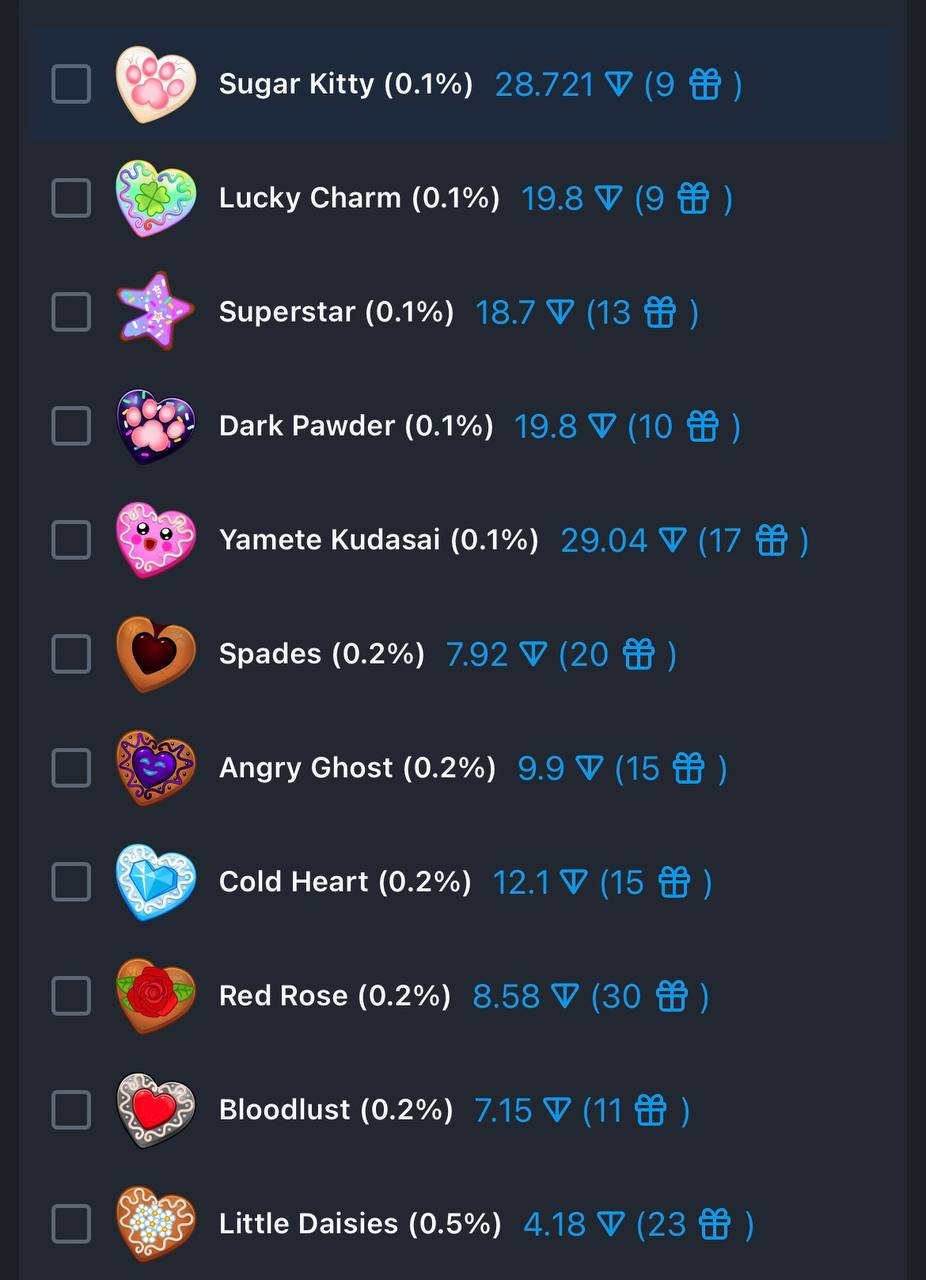This screenshot has width=926, height=1280.
Task: Check the Yamete Kudasai checkbox
Action: click(71, 540)
